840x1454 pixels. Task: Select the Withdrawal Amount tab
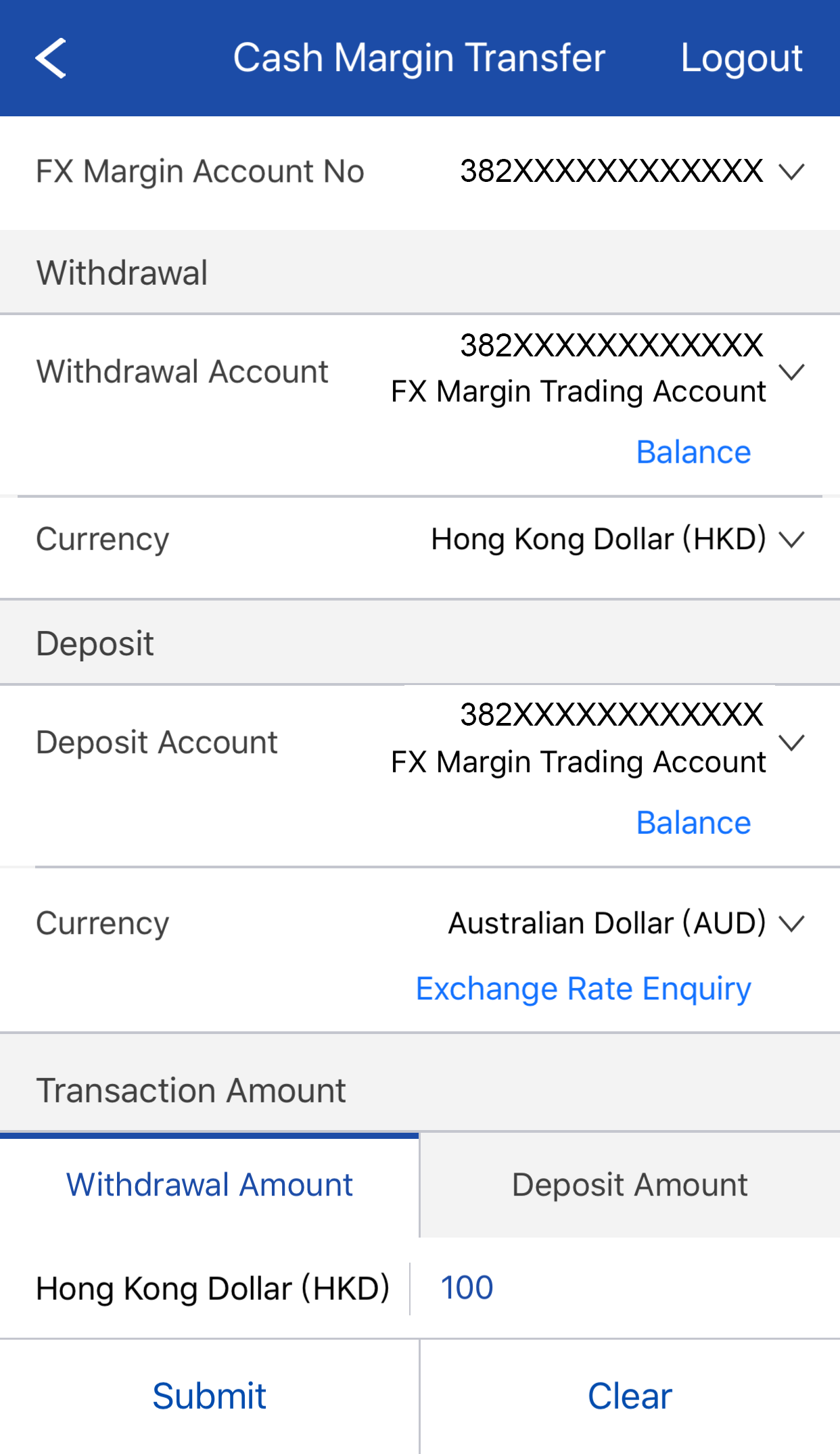210,1185
